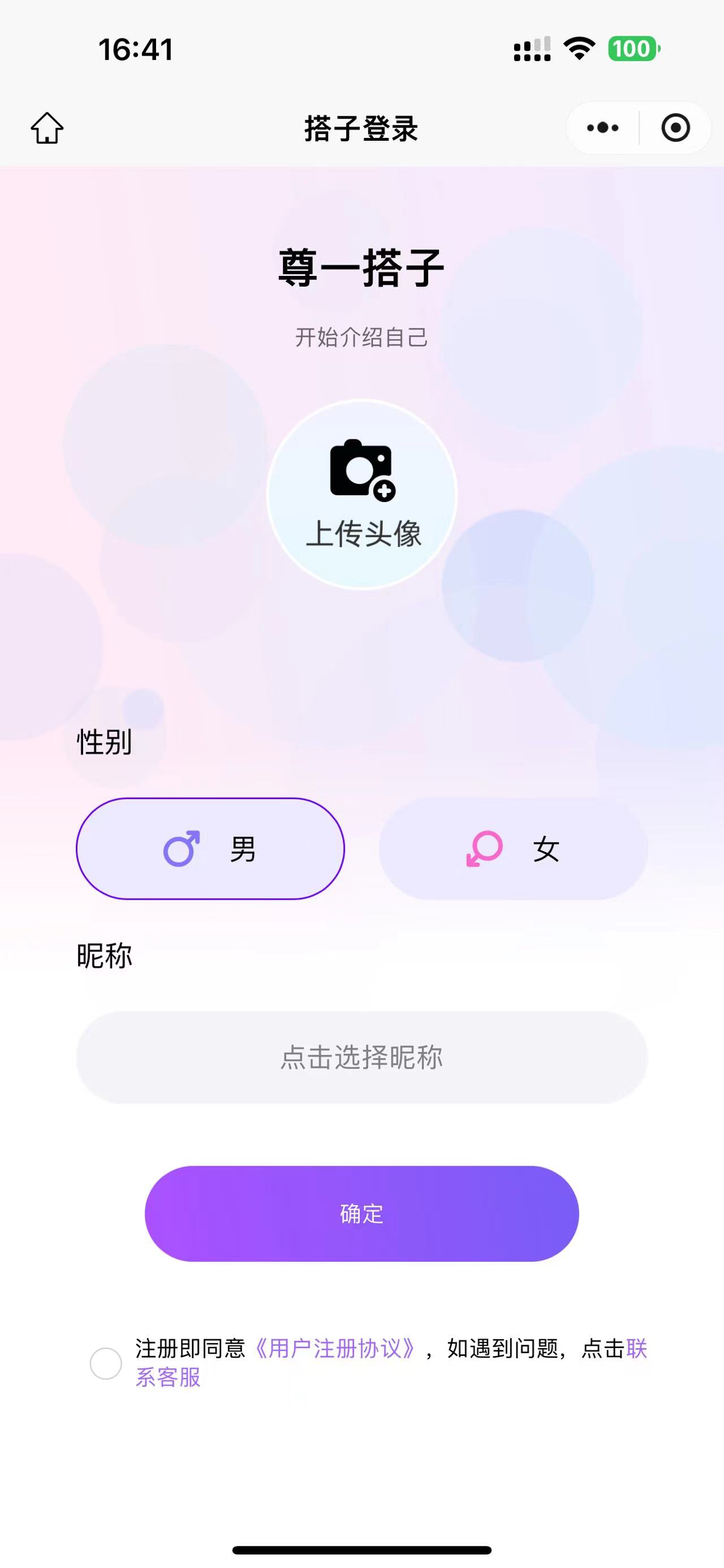This screenshot has width=724, height=1568.
Task: Go to the home page icon
Action: (47, 128)
